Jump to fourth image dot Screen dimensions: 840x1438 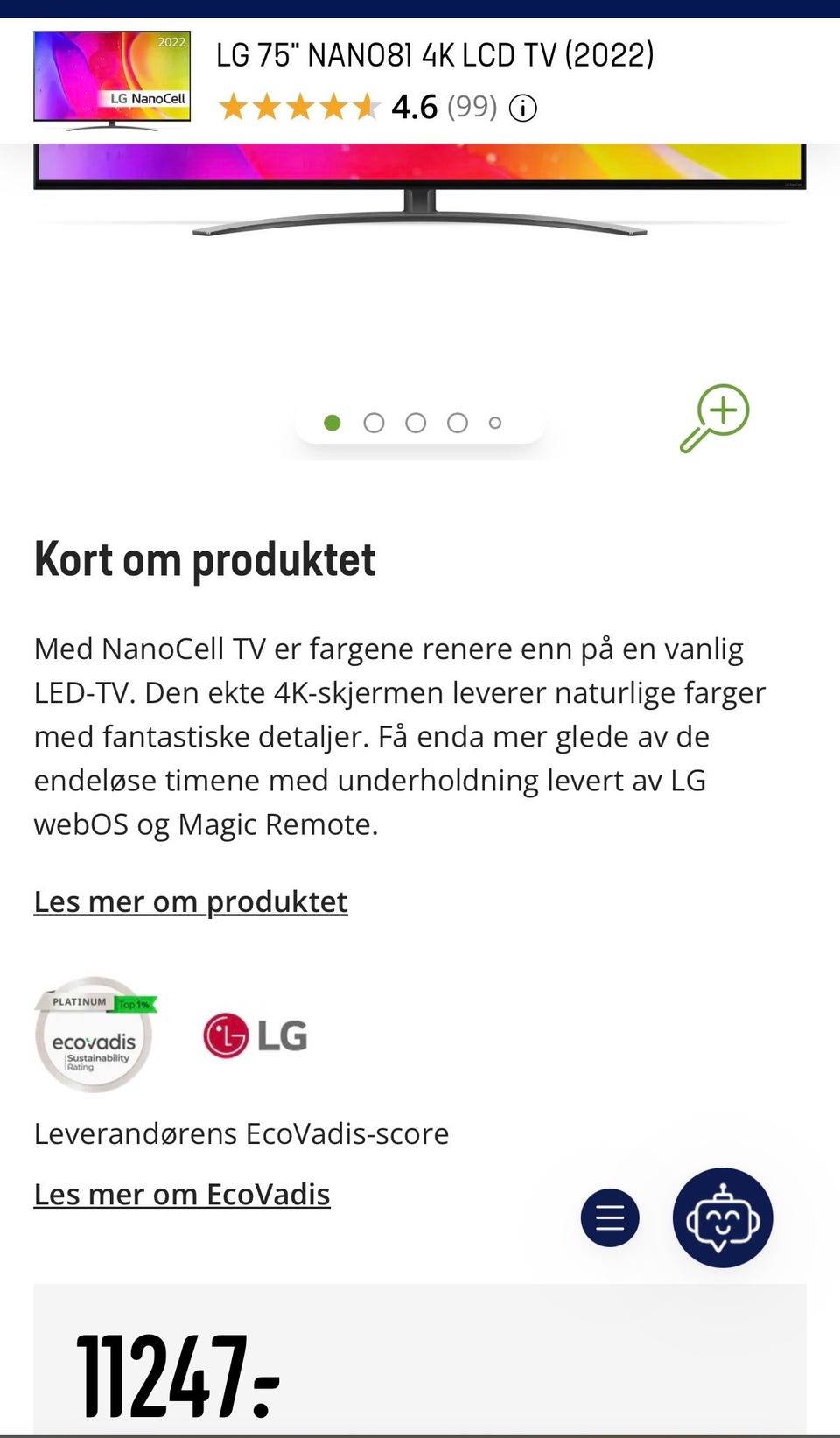tap(458, 424)
